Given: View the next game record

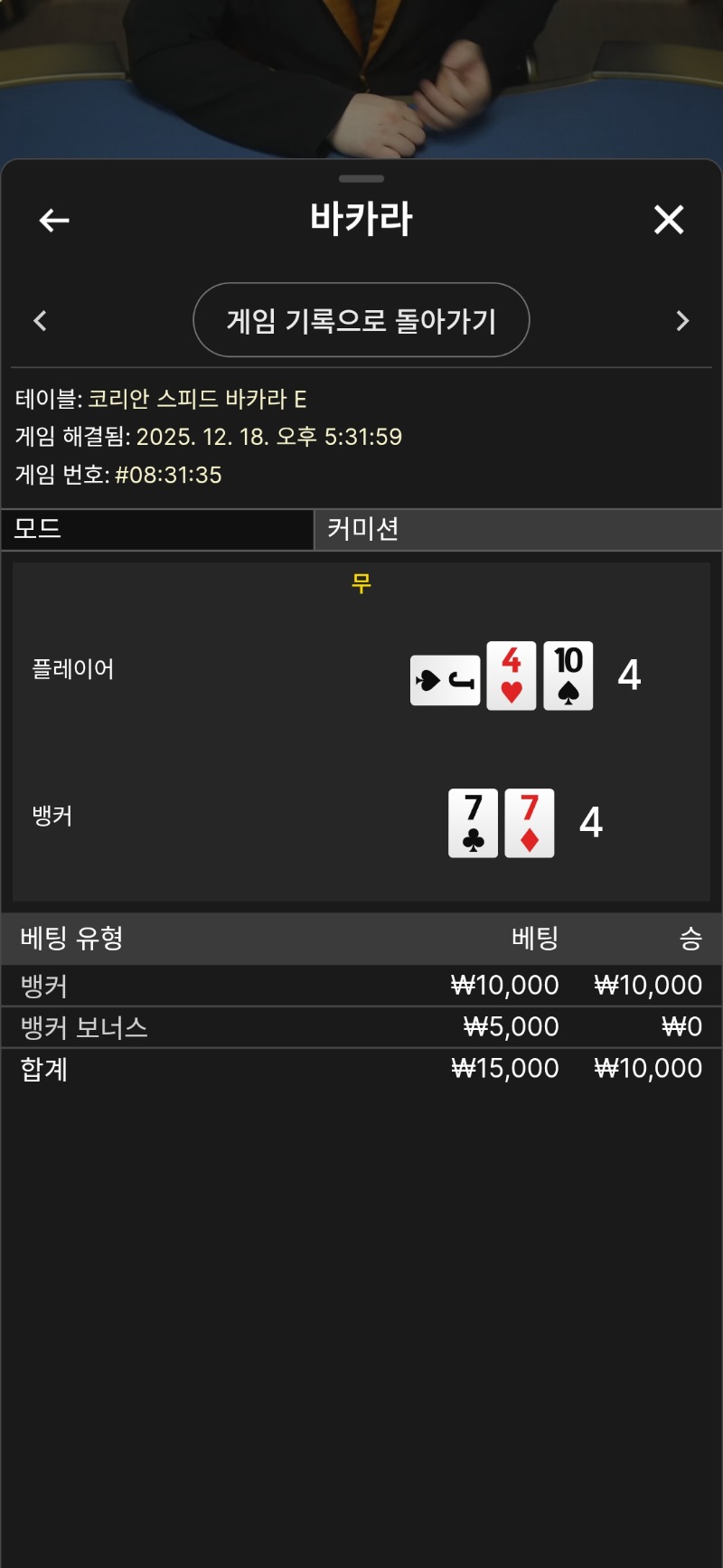Looking at the screenshot, I should (682, 321).
